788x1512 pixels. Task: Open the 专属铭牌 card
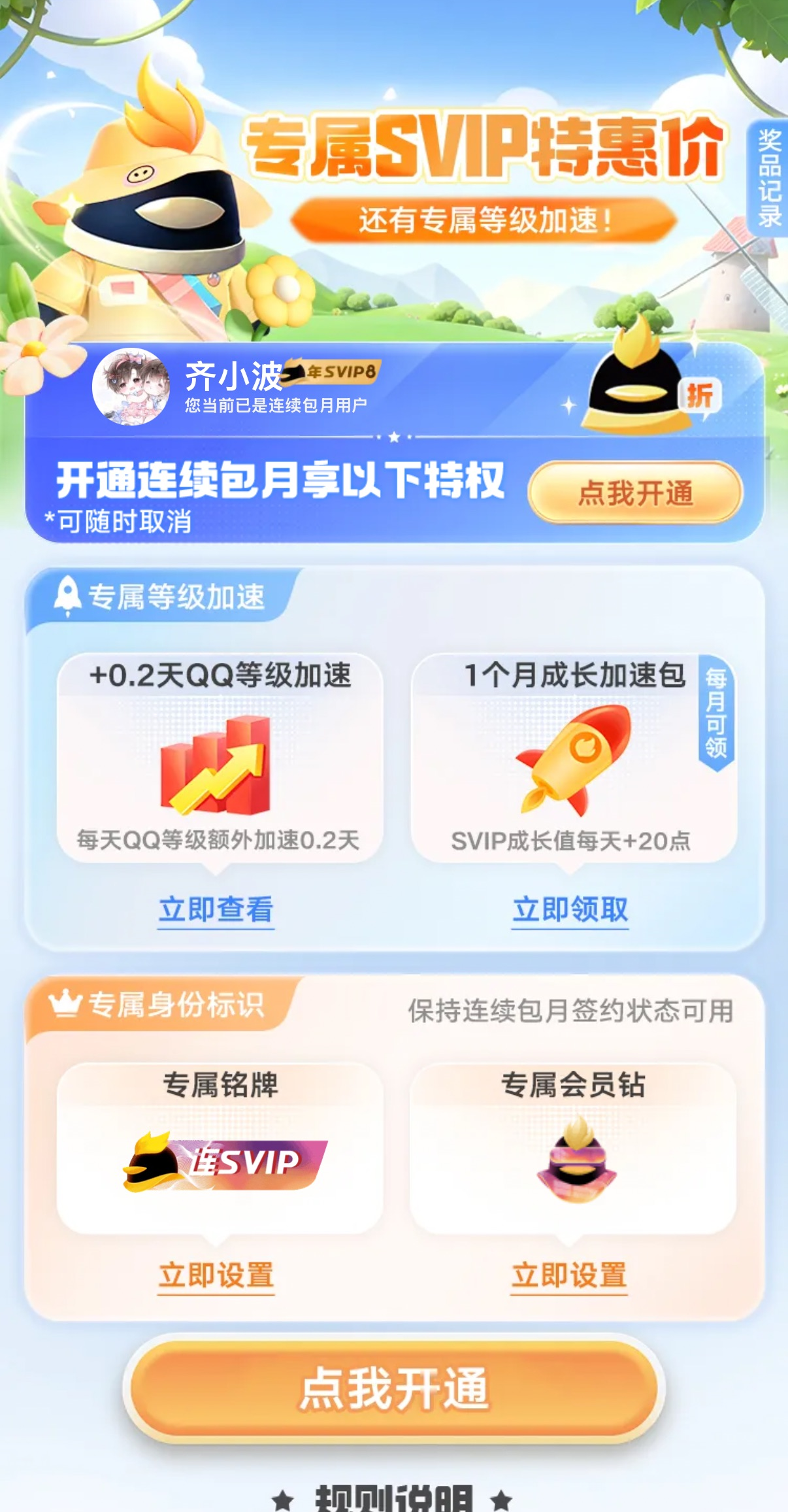220,1149
